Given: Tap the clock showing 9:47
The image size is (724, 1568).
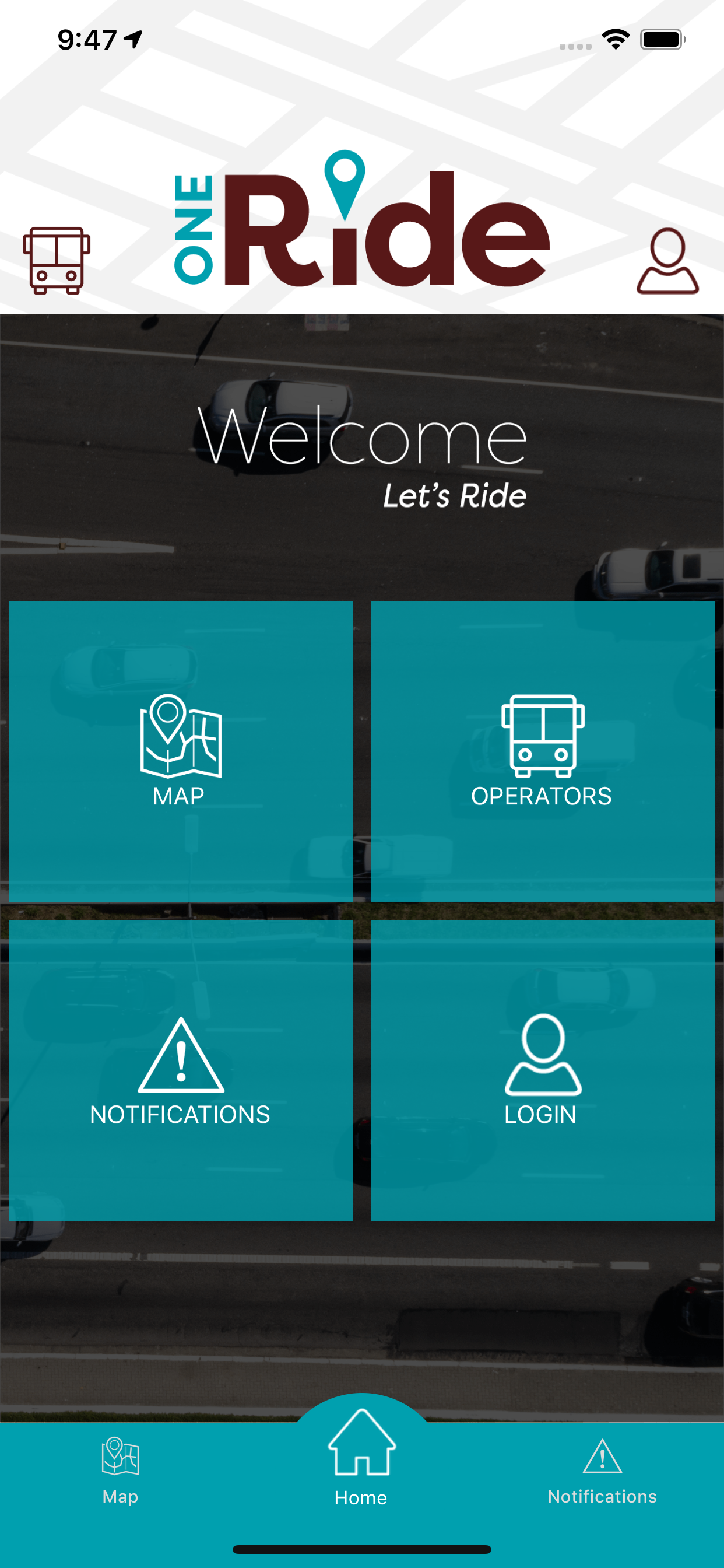Looking at the screenshot, I should (88, 38).
